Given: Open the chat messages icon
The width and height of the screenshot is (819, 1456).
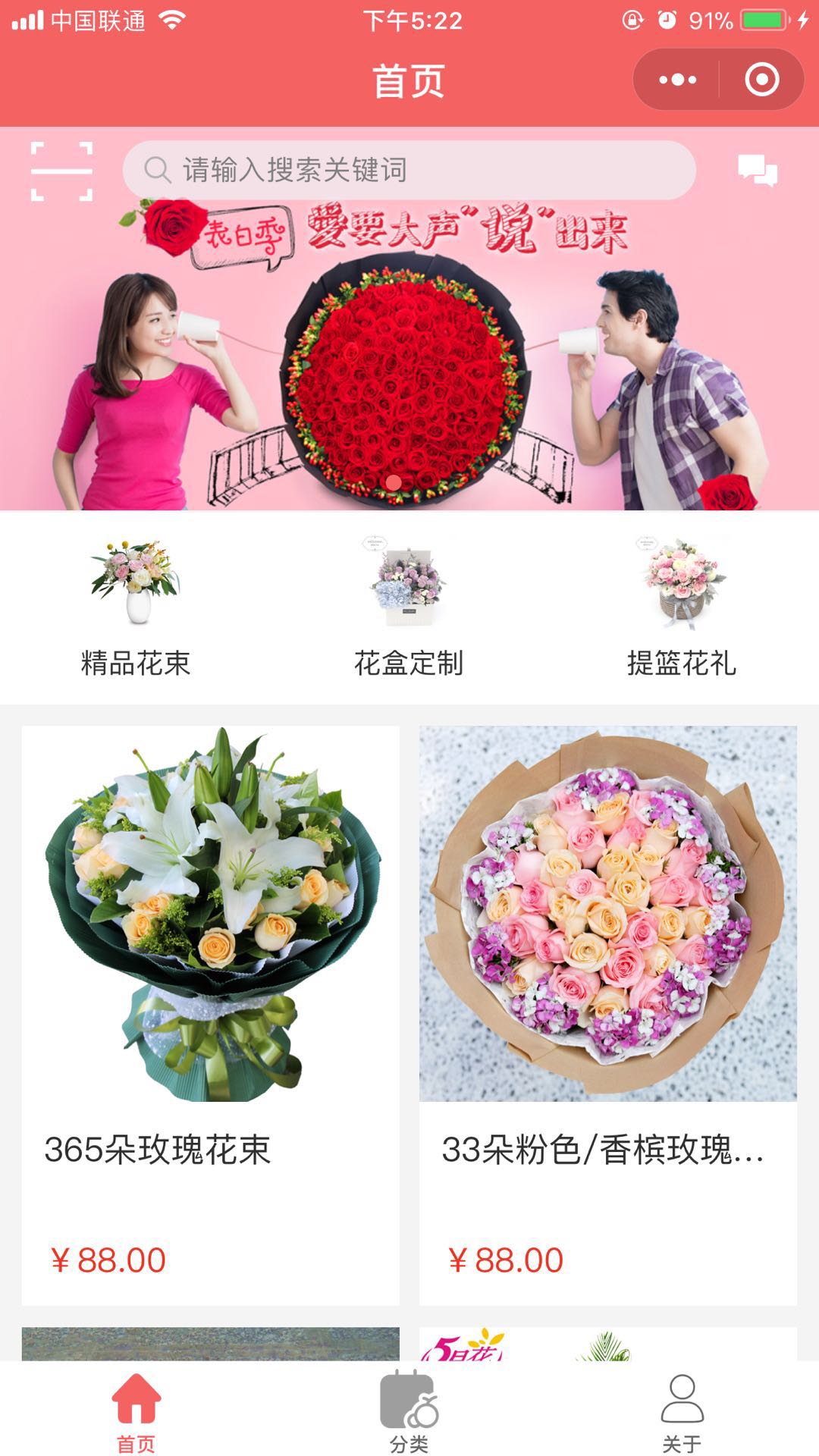Looking at the screenshot, I should [x=757, y=171].
